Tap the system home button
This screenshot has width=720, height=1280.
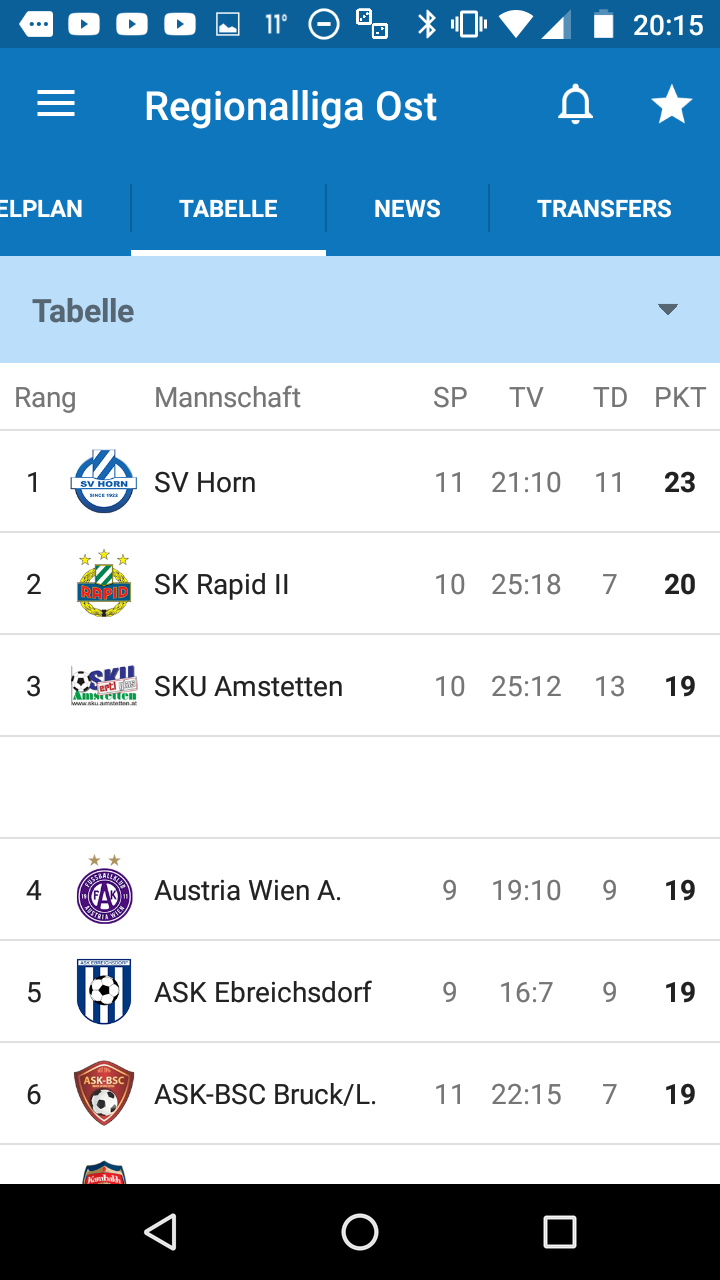point(360,1232)
